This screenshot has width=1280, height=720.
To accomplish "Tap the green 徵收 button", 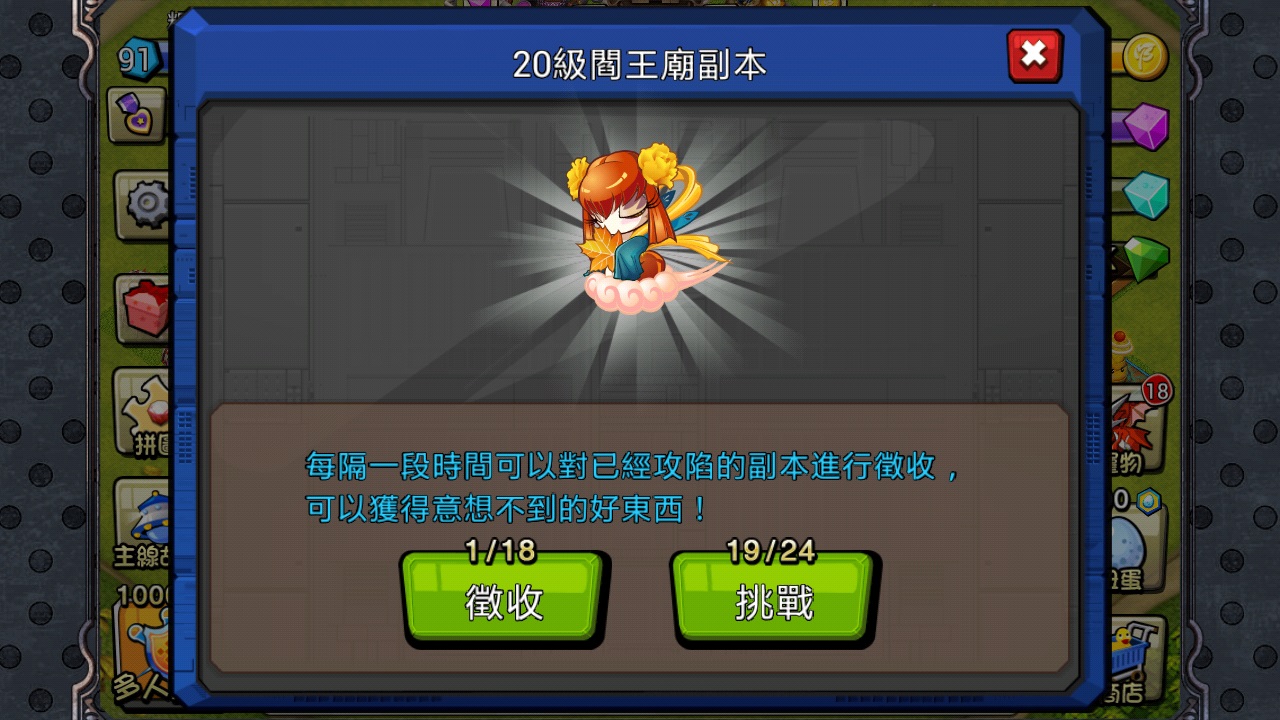I will tap(503, 600).
